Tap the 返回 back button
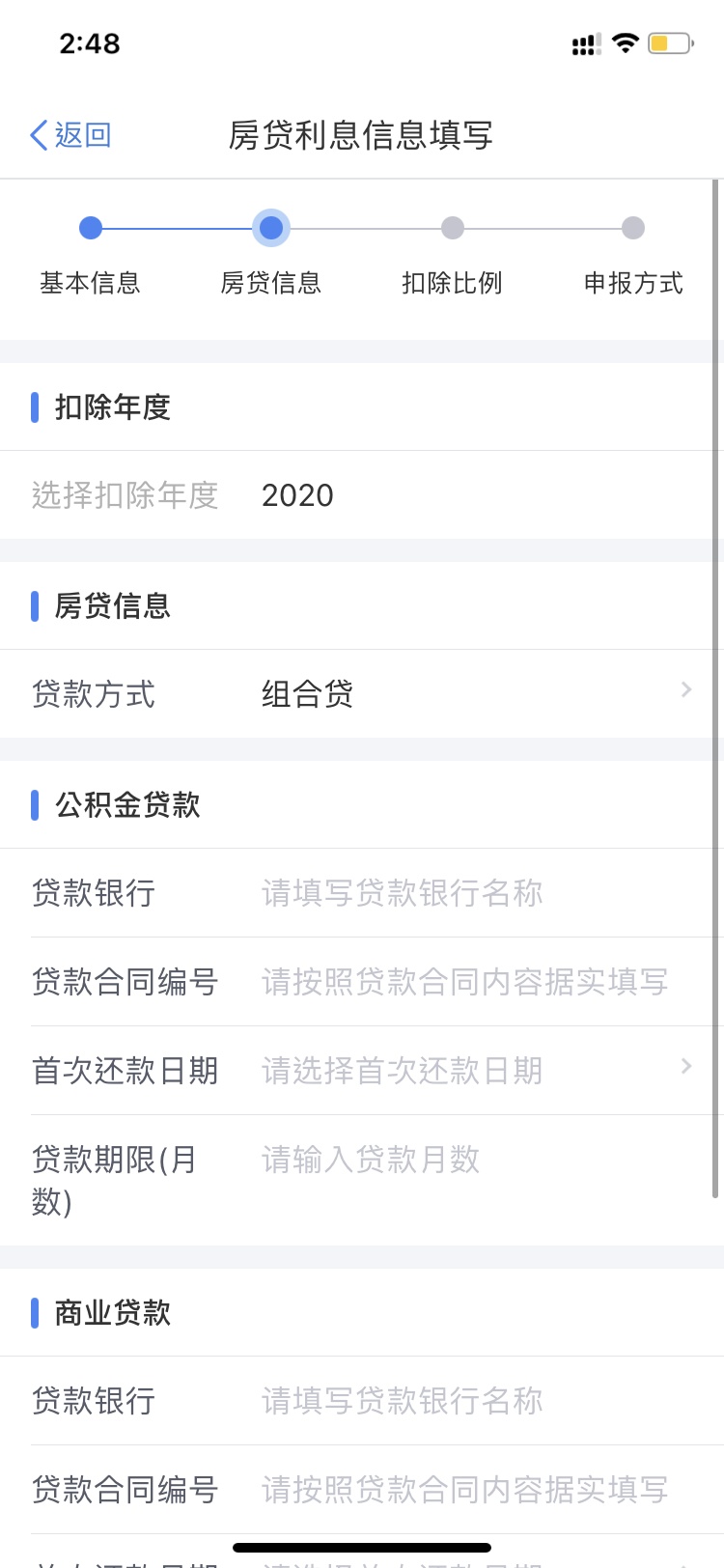 click(71, 135)
